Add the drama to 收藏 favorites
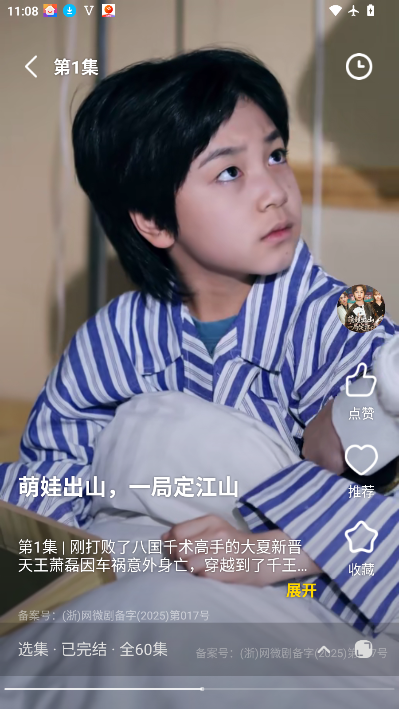The height and width of the screenshot is (709, 399). [x=361, y=548]
